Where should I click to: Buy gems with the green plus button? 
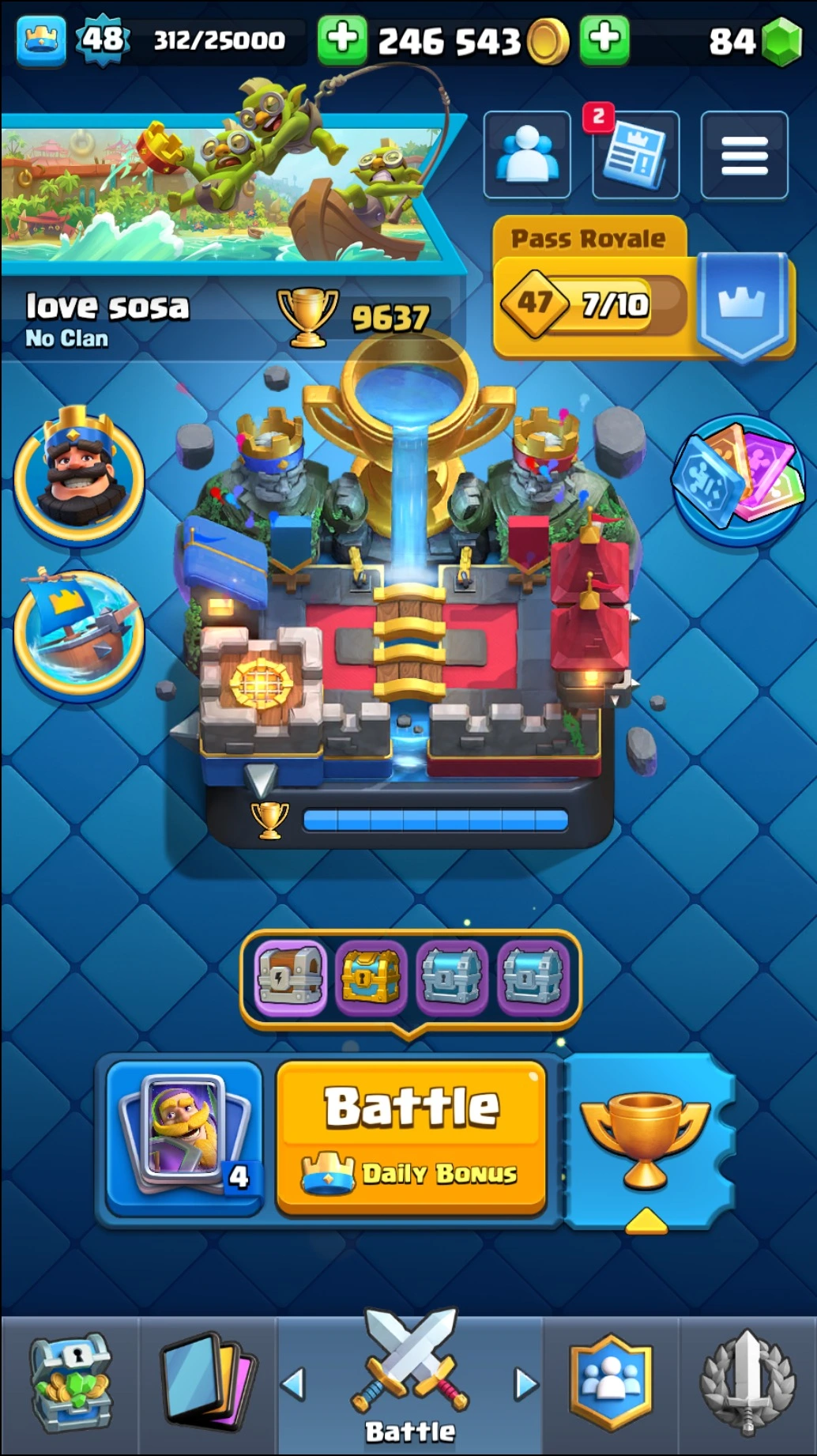(604, 40)
